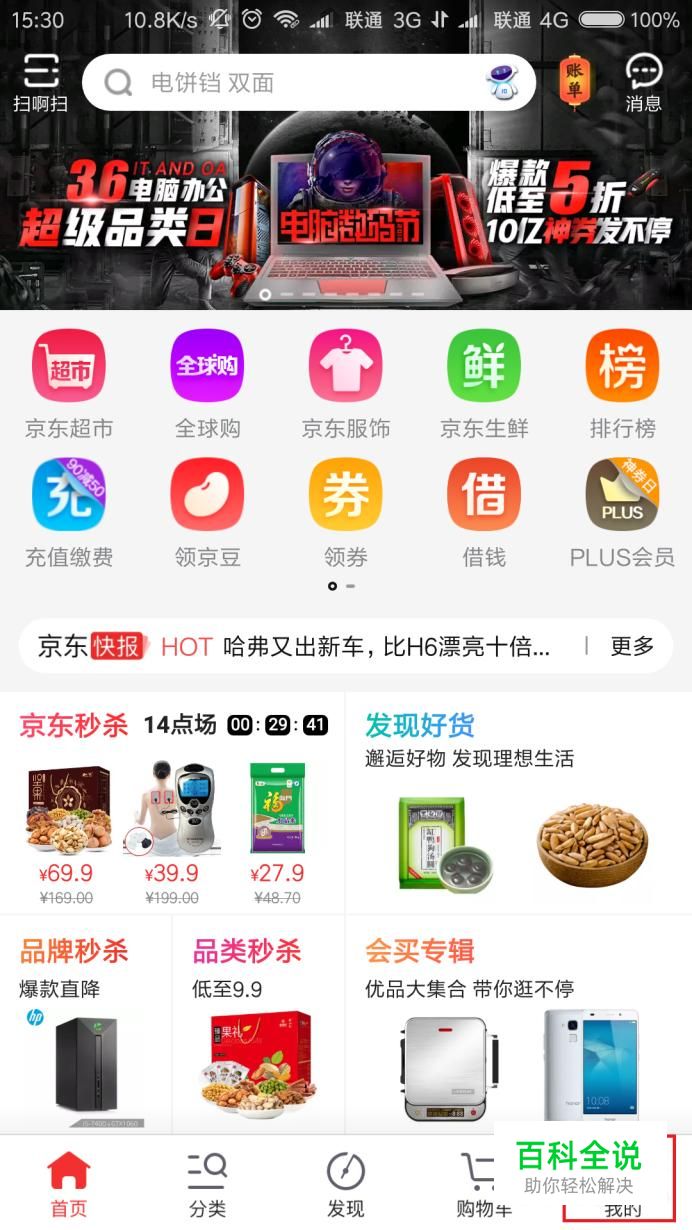Open 京东生鲜
The image size is (692, 1230).
[484, 383]
